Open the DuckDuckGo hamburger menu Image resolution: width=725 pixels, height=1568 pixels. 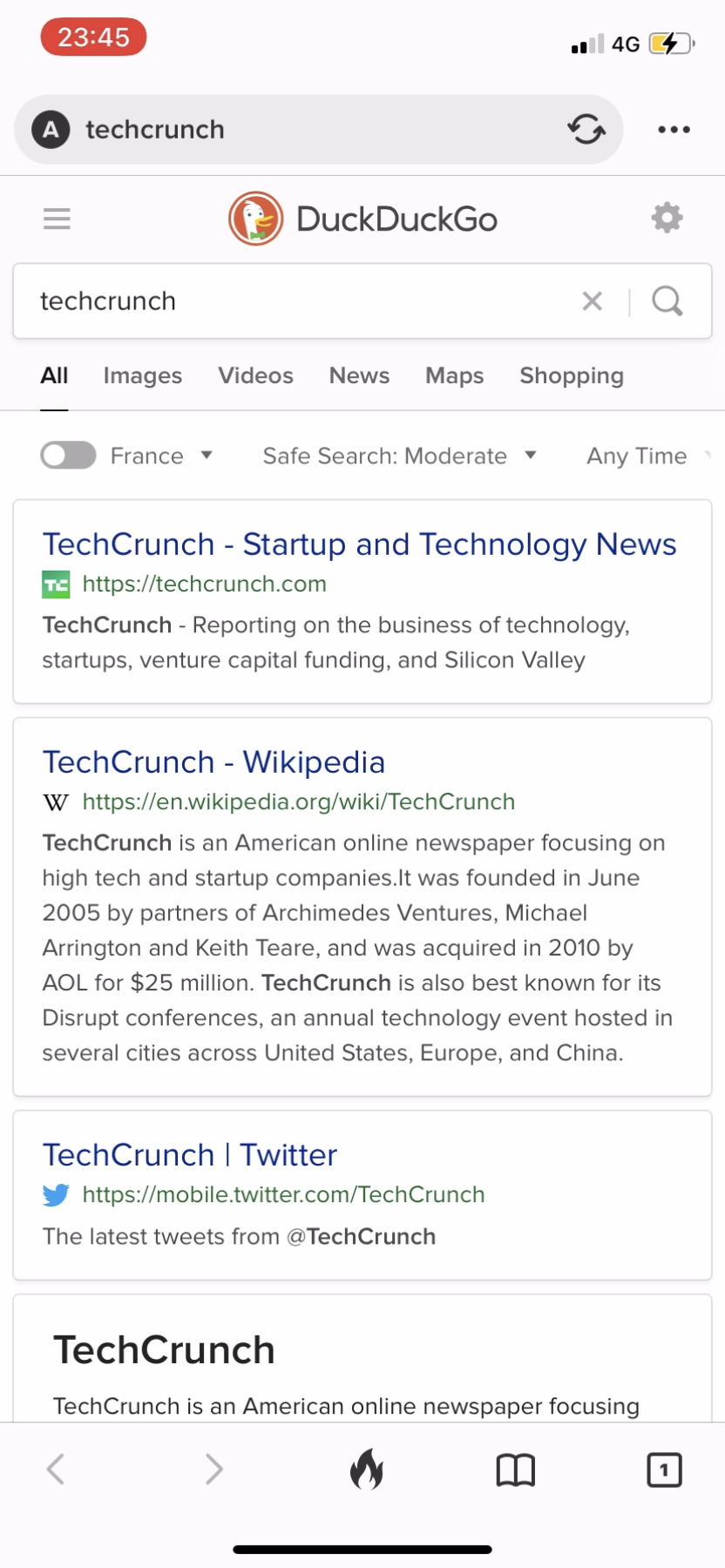pyautogui.click(x=56, y=218)
